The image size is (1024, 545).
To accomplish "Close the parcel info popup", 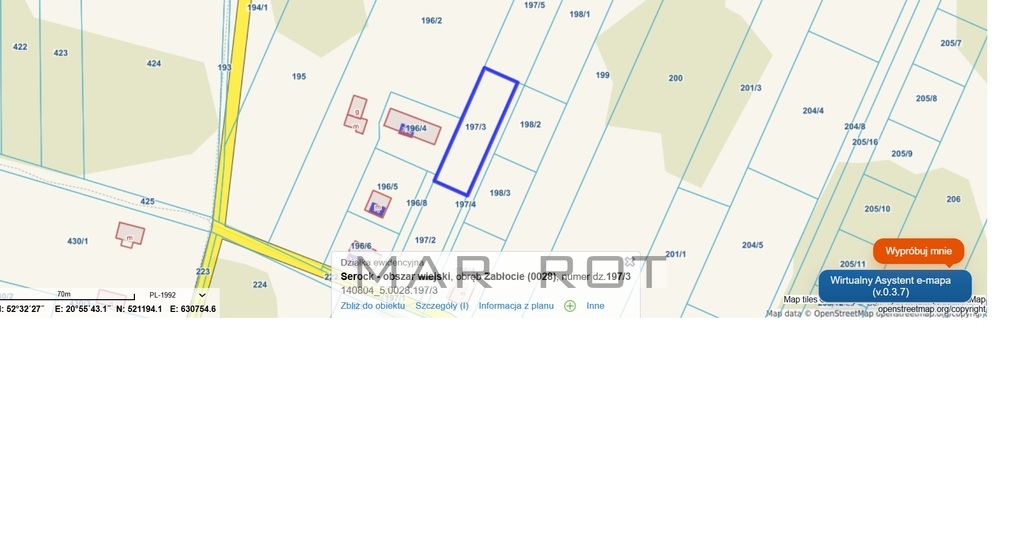I will pos(630,262).
